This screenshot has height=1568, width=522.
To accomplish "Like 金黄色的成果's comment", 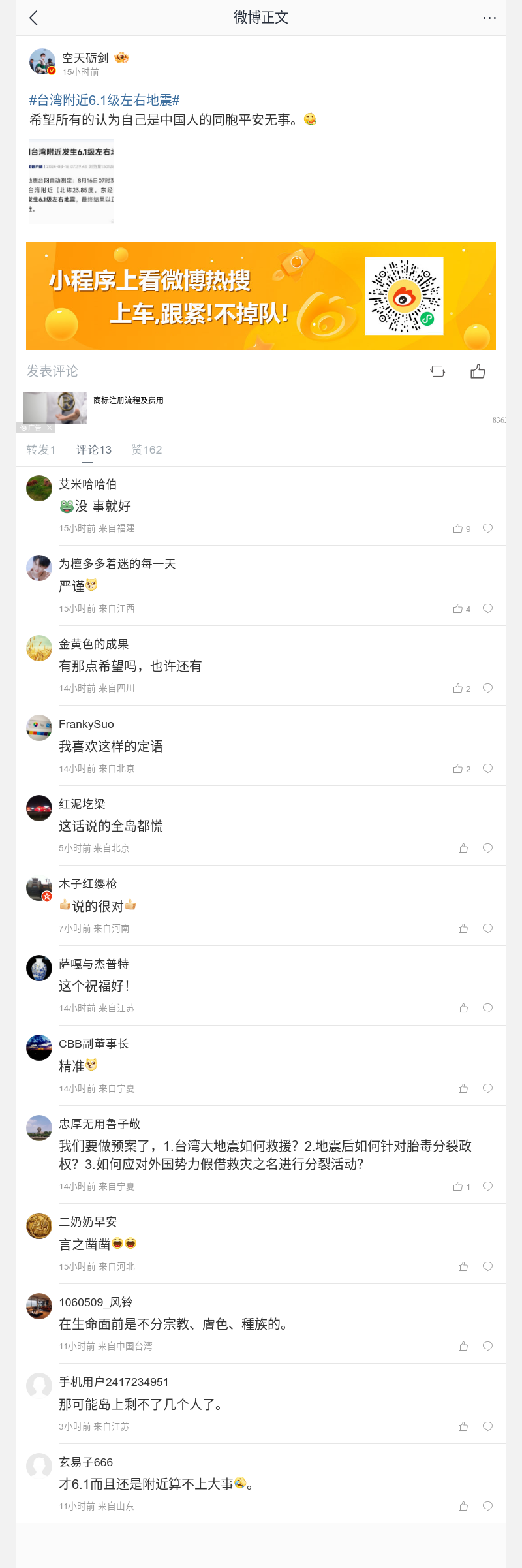I will [459, 688].
